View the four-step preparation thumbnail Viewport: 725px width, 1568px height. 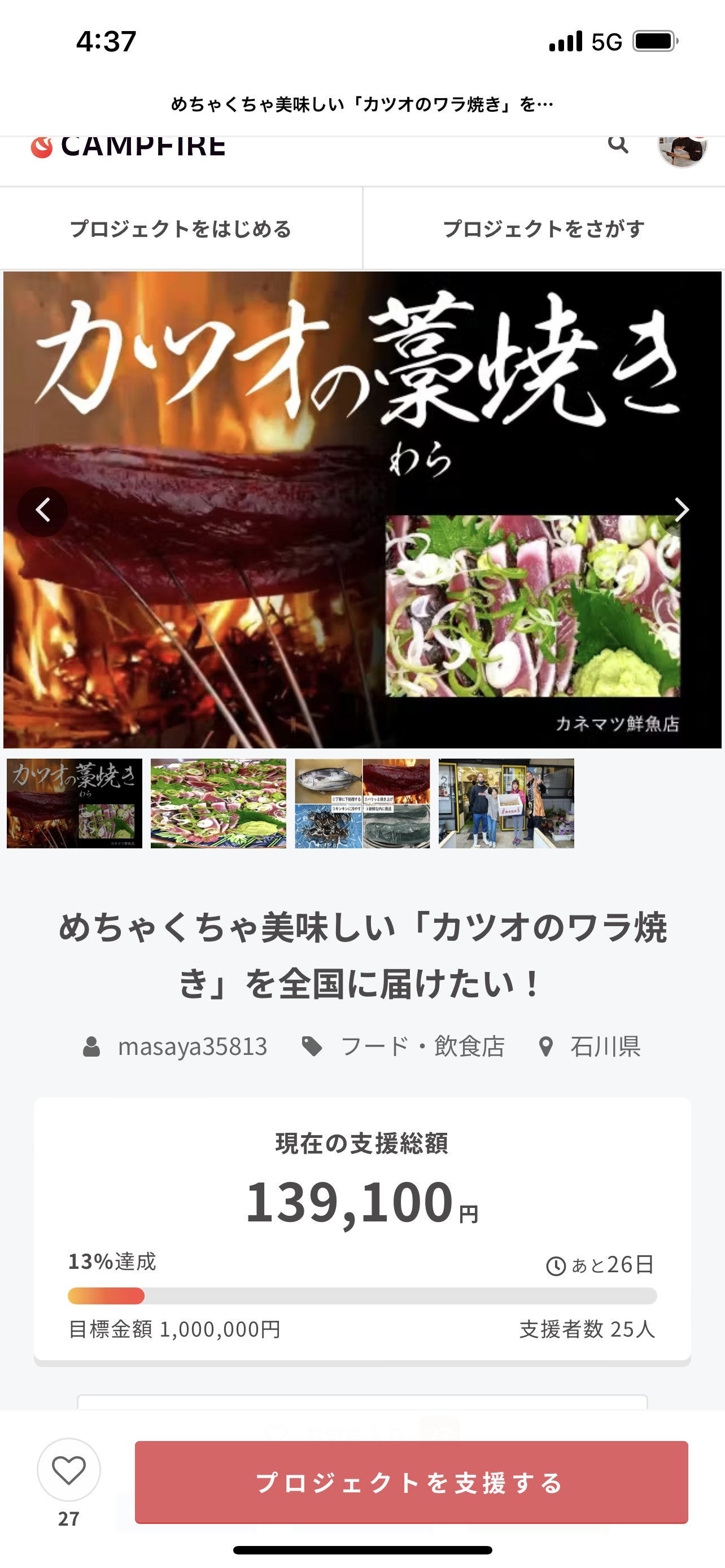[362, 803]
